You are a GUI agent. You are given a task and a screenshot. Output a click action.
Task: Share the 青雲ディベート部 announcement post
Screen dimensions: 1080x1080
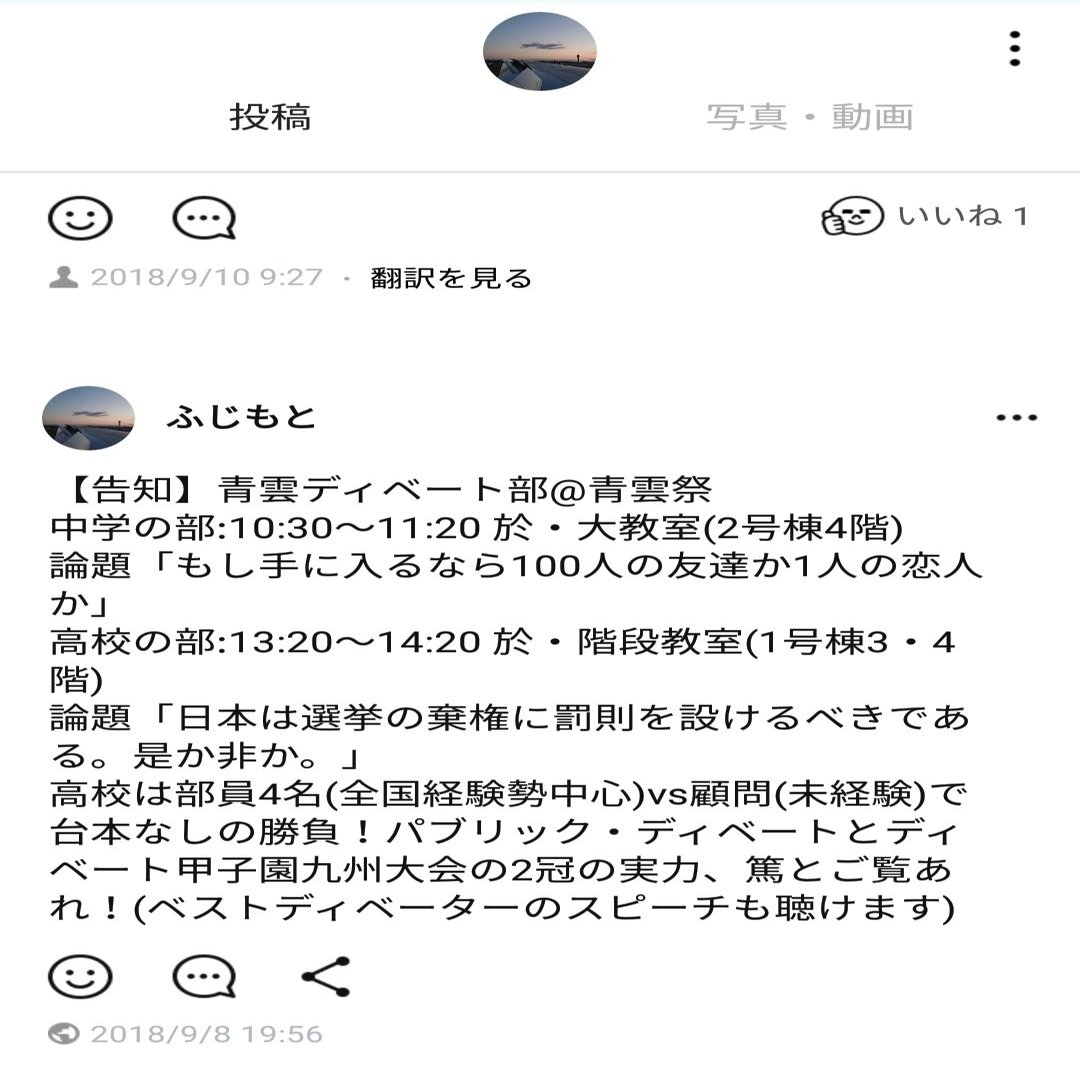326,977
